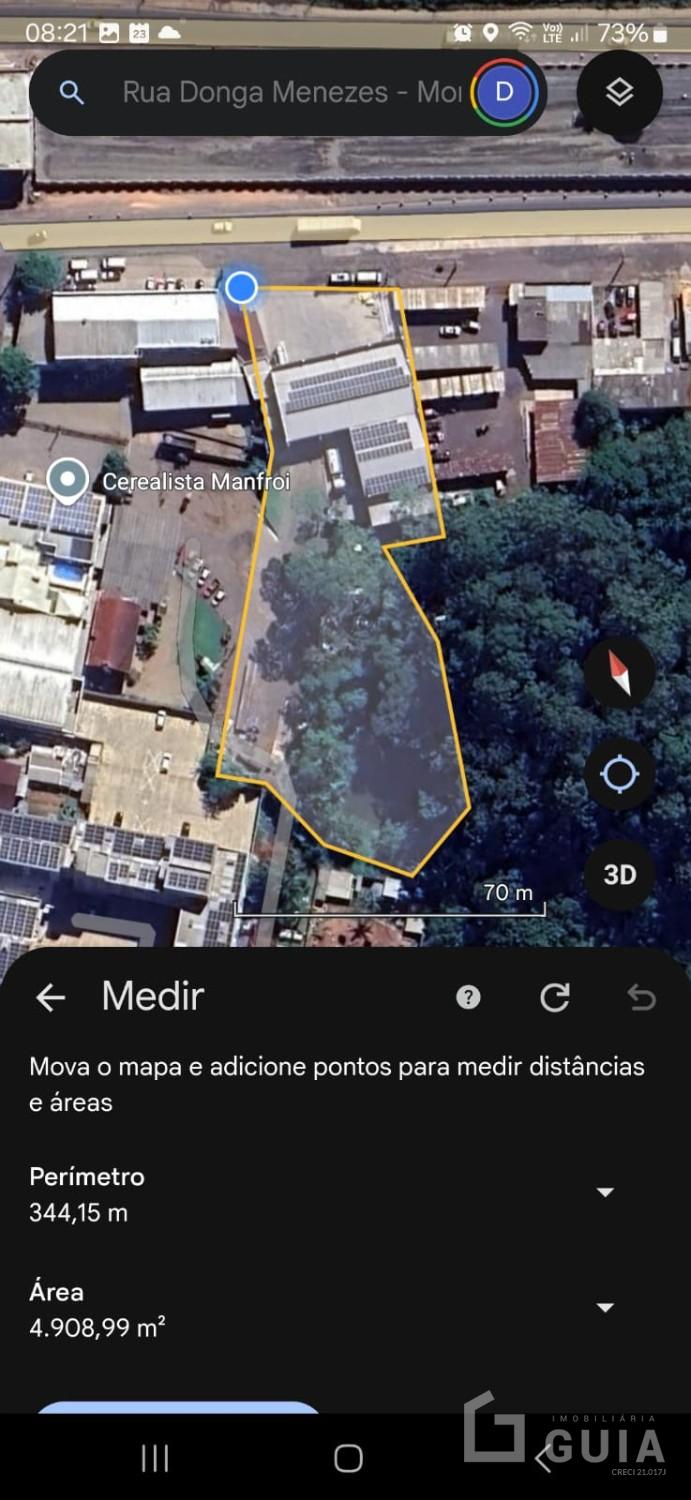Open the map layers button
Screen dimensions: 691x1500
click(619, 93)
